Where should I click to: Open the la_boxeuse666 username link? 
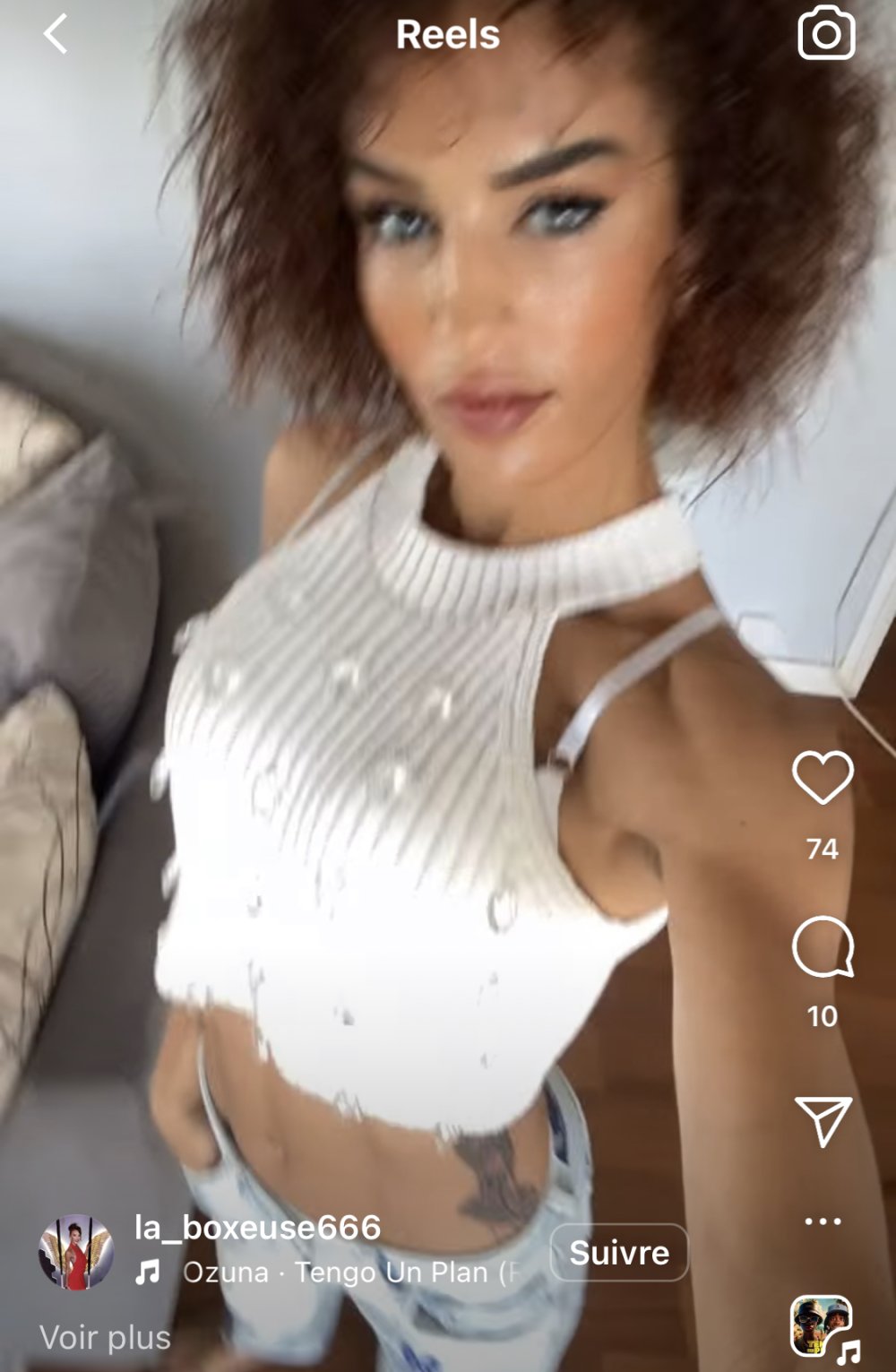[x=258, y=1227]
